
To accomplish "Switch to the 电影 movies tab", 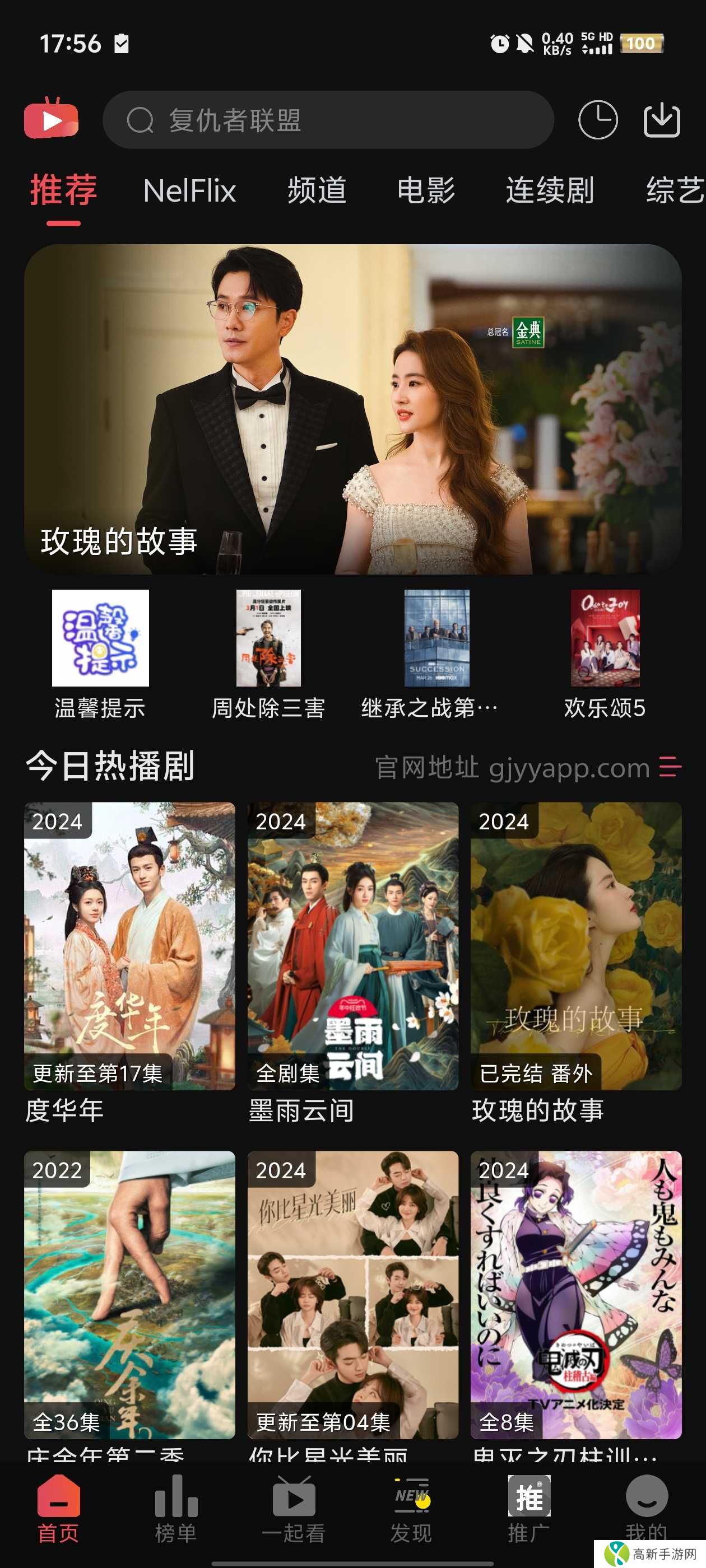I will tap(426, 191).
